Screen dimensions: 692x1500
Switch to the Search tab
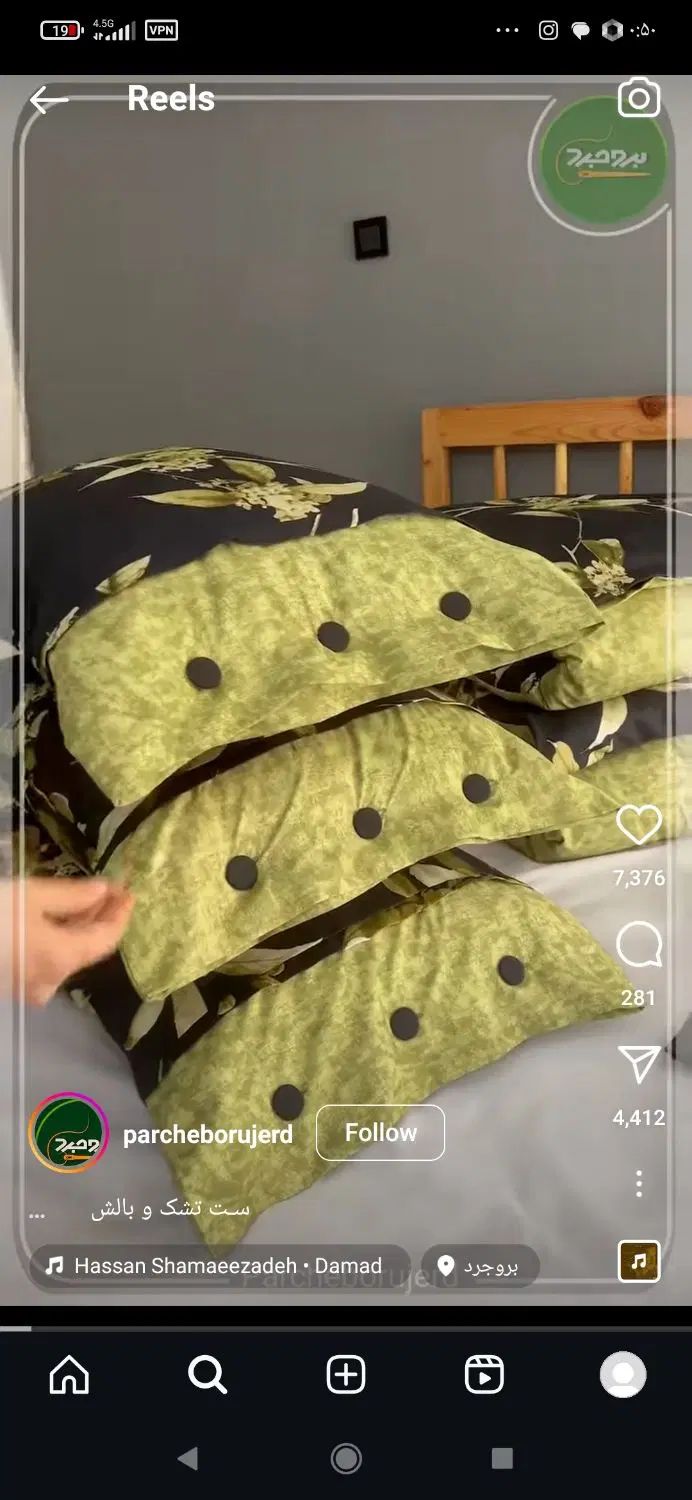pyautogui.click(x=207, y=1375)
